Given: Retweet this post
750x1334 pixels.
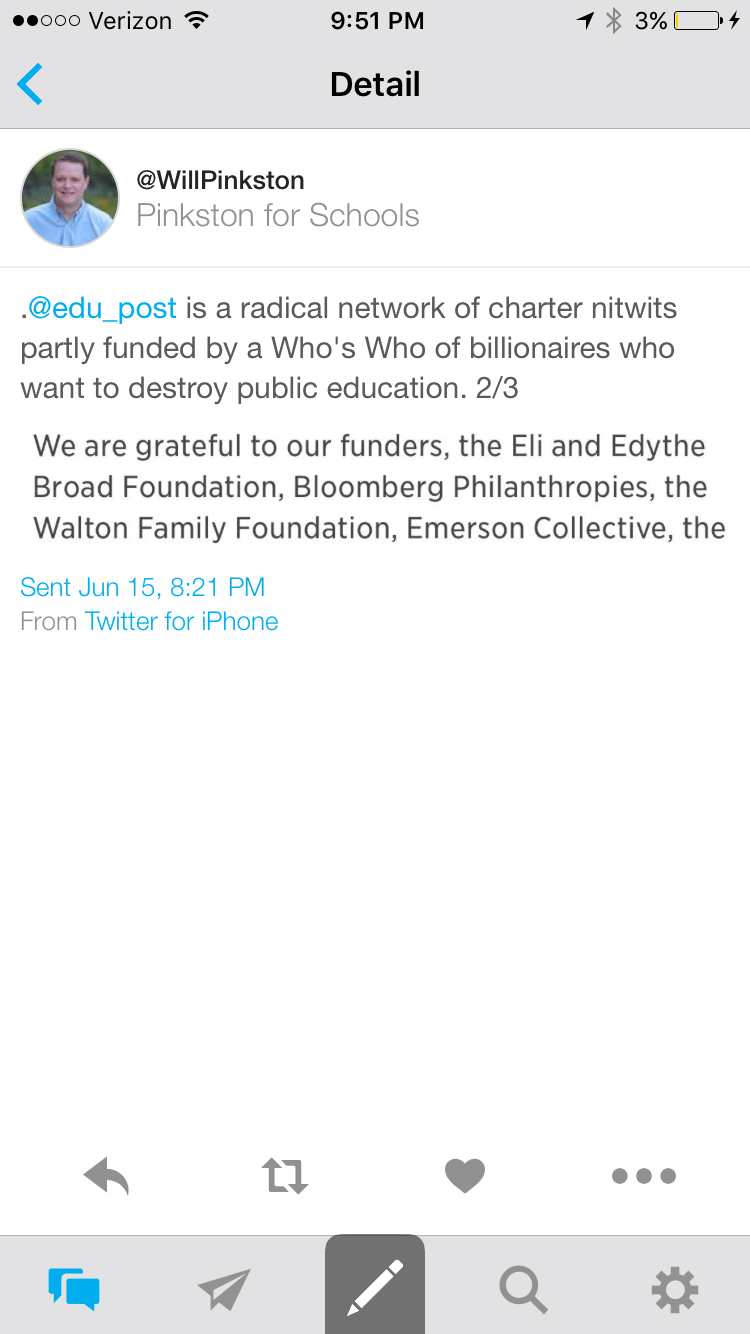Looking at the screenshot, I should pyautogui.click(x=285, y=1176).
